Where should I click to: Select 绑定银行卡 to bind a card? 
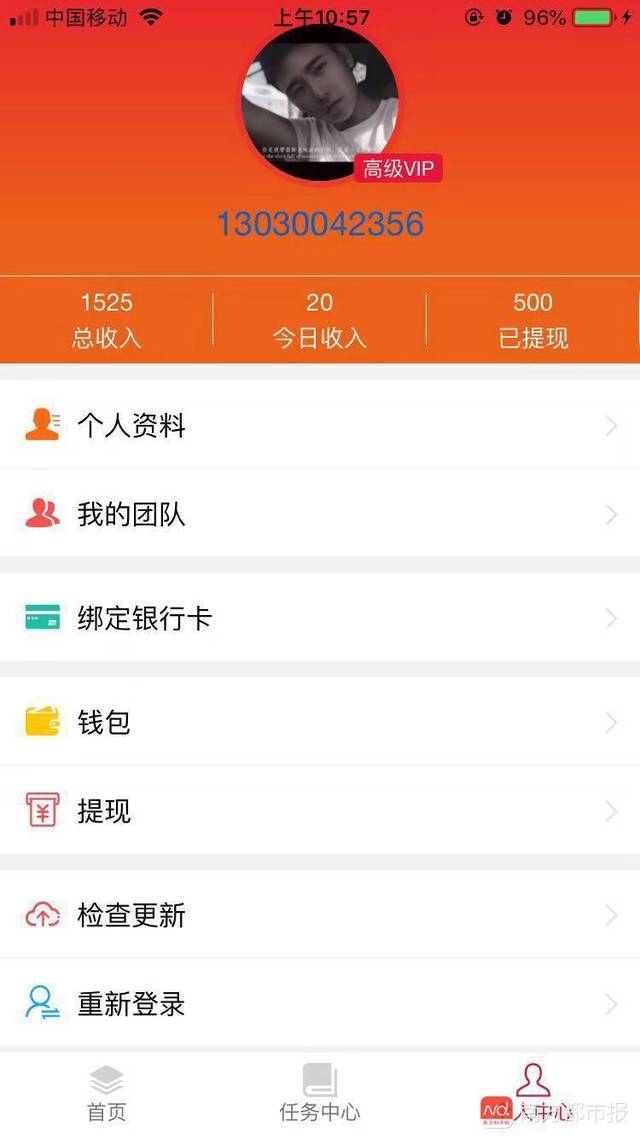tap(320, 618)
